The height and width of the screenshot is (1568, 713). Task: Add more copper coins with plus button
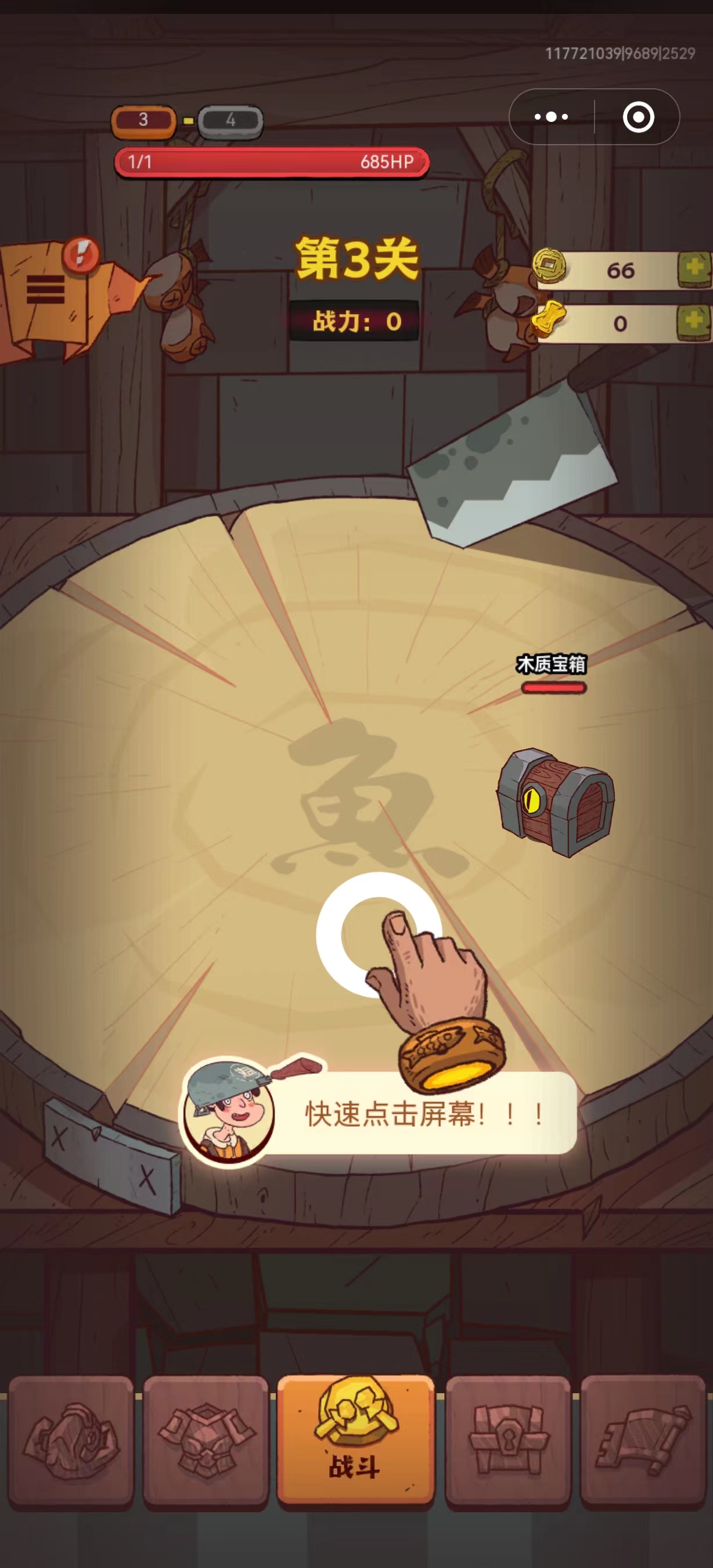694,269
